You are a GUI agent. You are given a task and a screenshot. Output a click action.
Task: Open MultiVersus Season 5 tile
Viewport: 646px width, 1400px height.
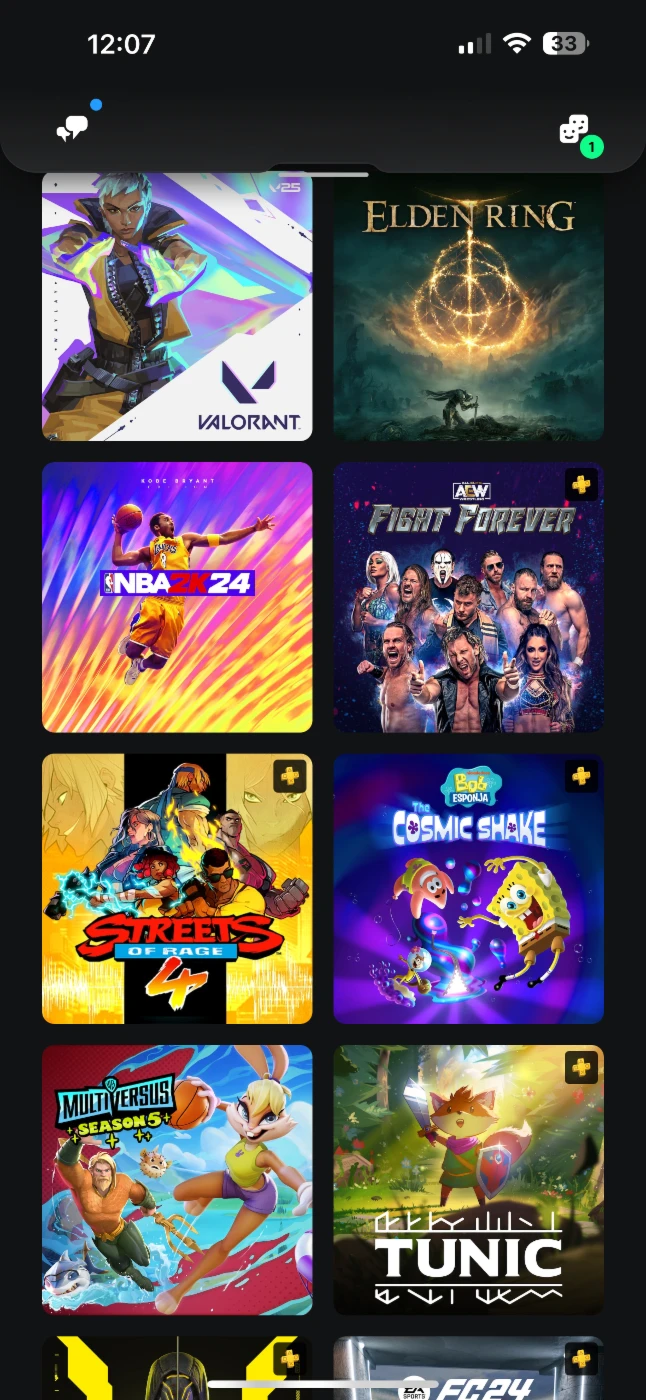click(x=177, y=1180)
